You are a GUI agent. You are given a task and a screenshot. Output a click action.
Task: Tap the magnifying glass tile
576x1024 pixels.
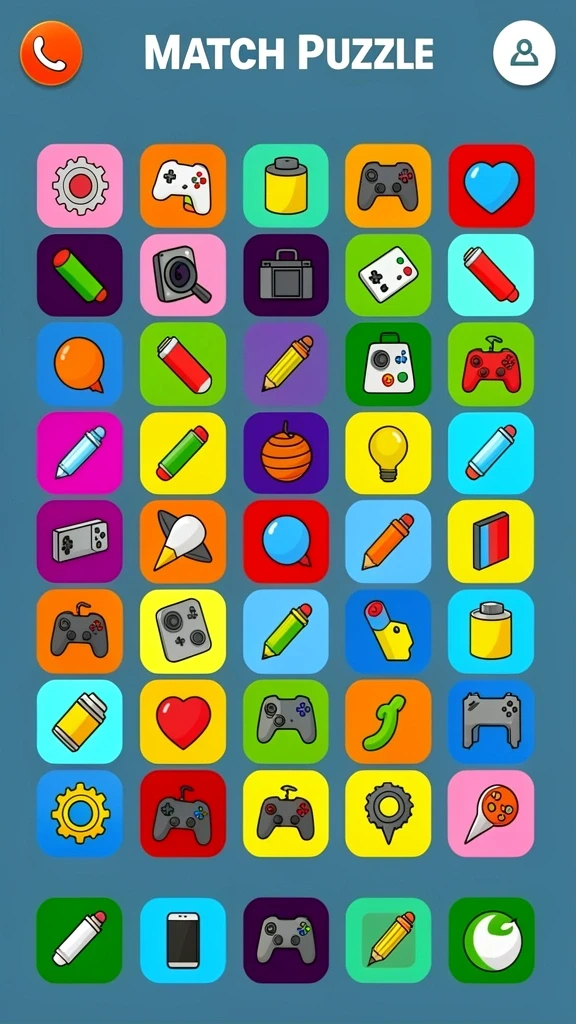coord(183,275)
